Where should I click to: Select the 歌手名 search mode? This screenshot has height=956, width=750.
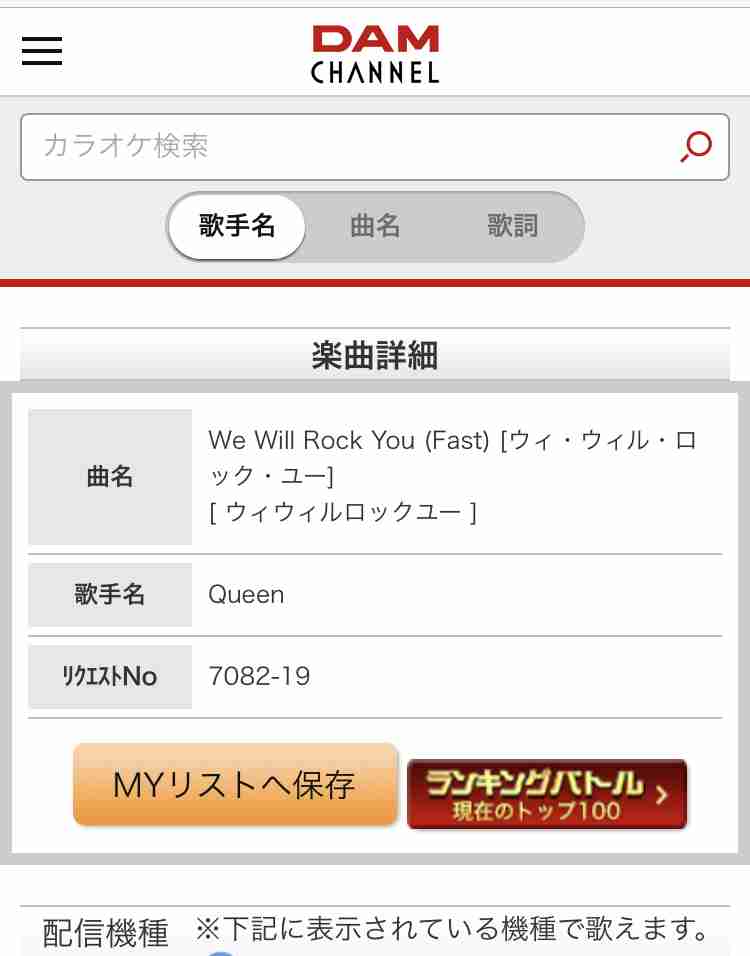[x=236, y=227]
